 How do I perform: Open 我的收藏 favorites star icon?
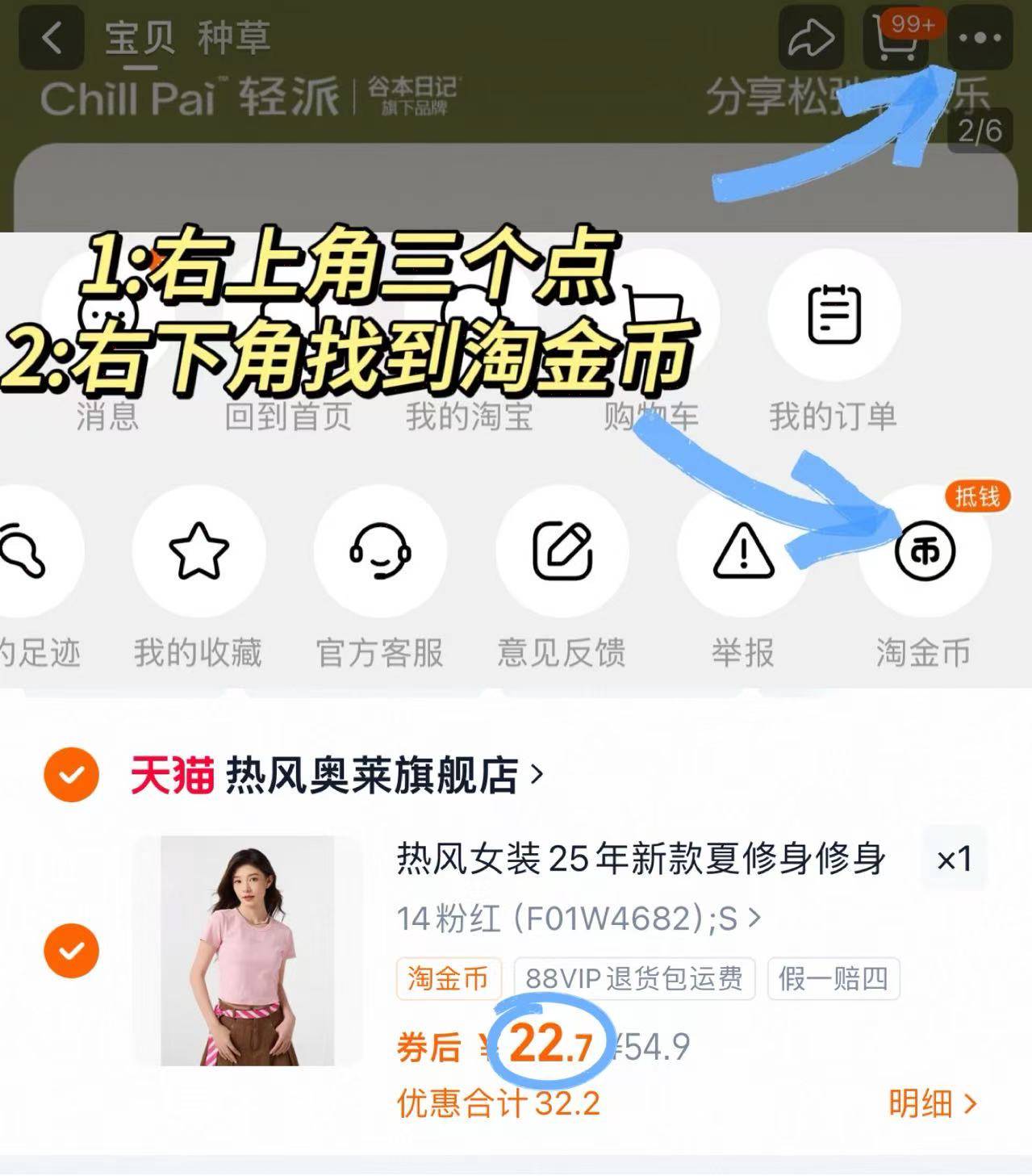[x=199, y=550]
